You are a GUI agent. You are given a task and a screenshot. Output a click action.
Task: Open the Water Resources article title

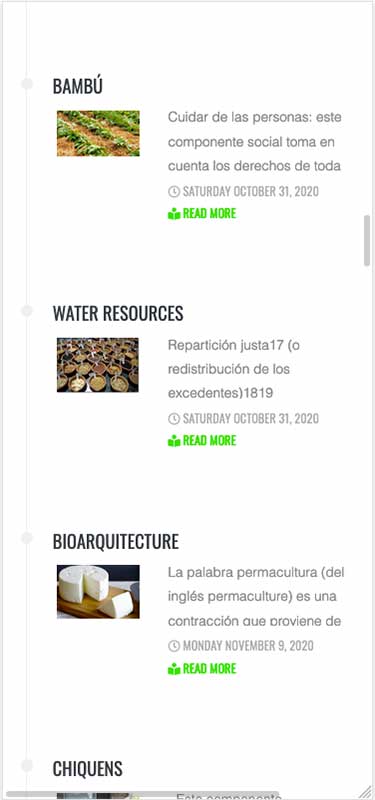click(x=118, y=313)
